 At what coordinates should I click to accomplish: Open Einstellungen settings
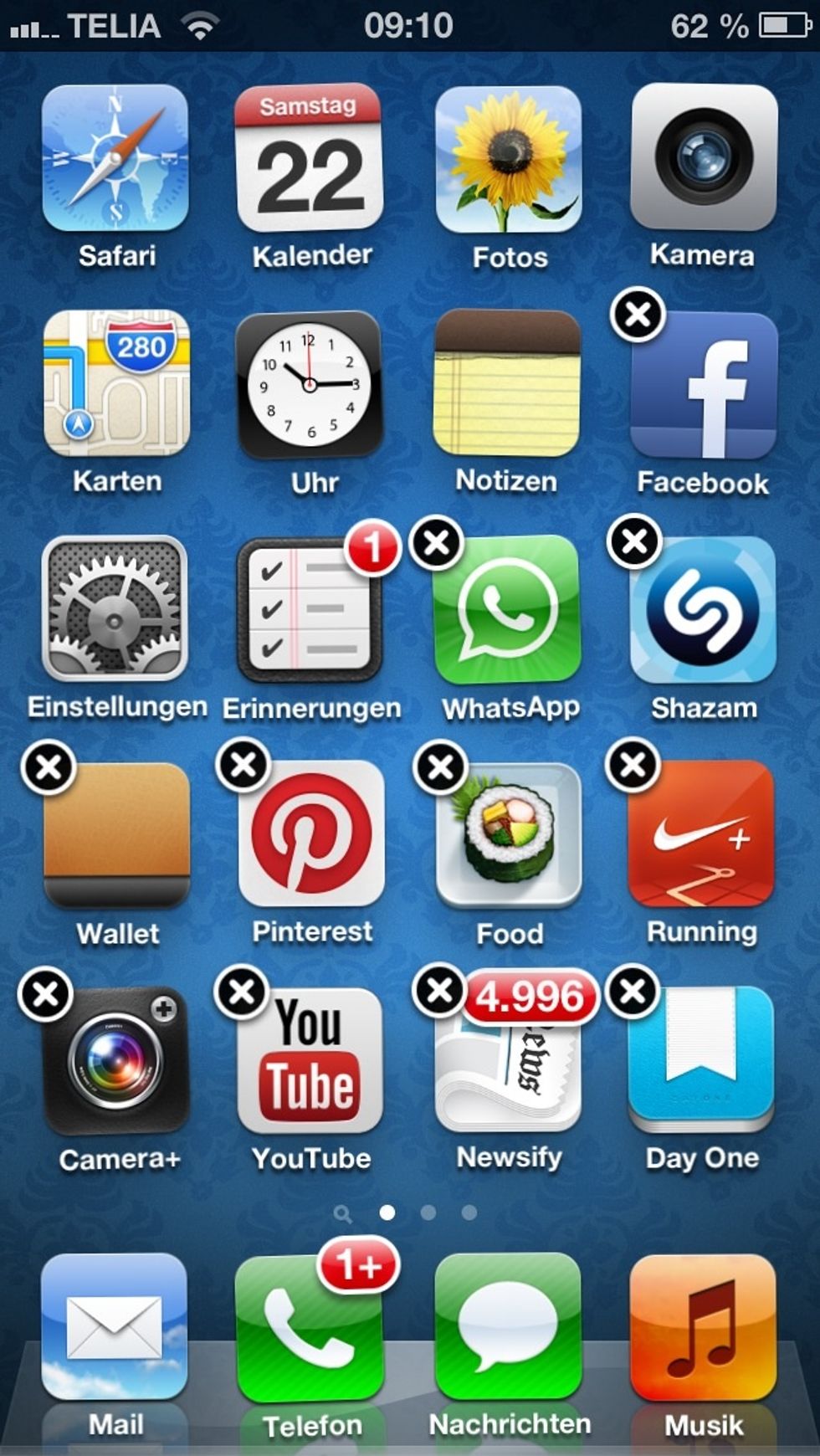(x=115, y=609)
